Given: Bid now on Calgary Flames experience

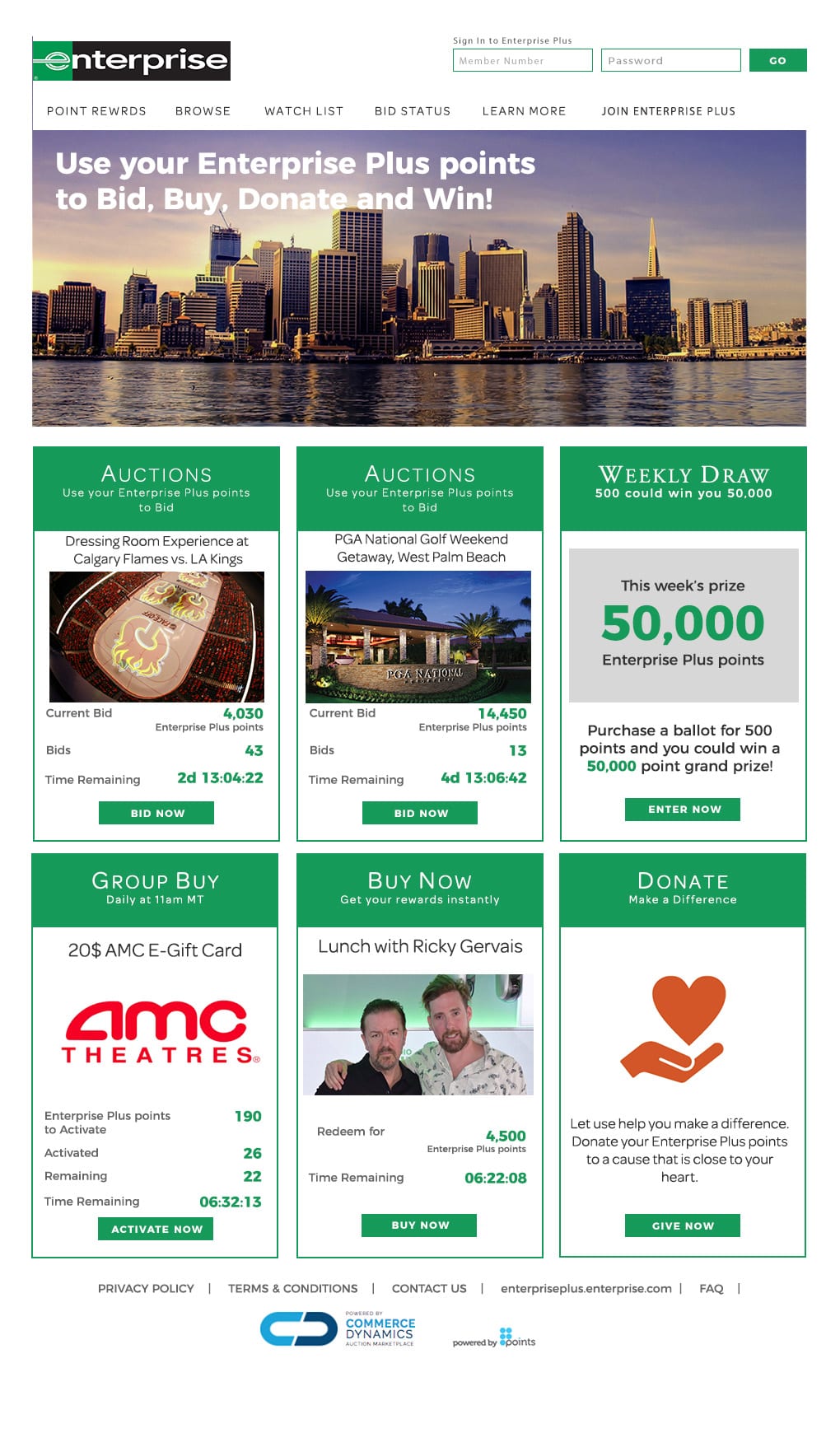Looking at the screenshot, I should click(x=156, y=813).
